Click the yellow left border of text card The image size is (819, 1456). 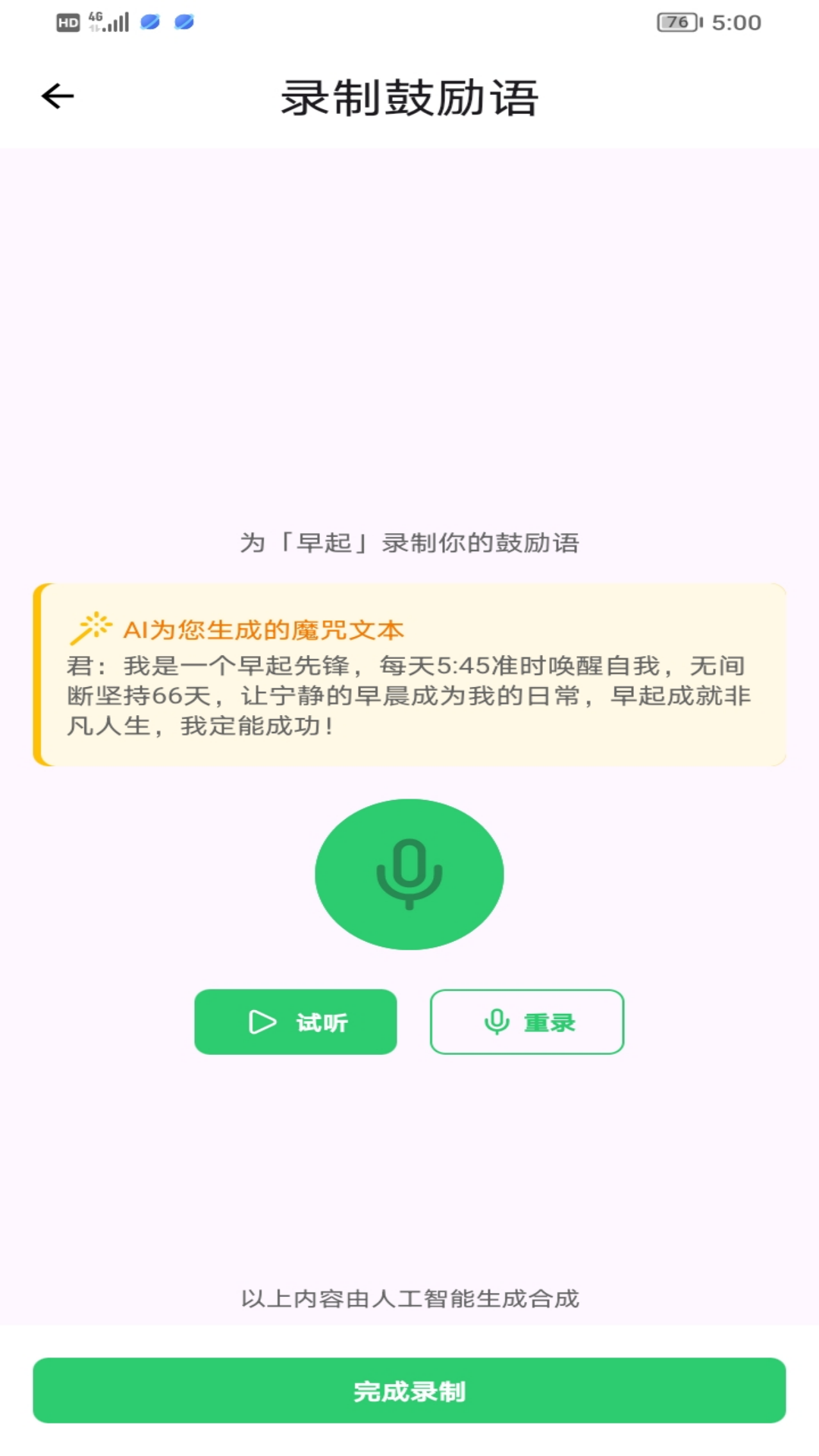click(x=36, y=675)
